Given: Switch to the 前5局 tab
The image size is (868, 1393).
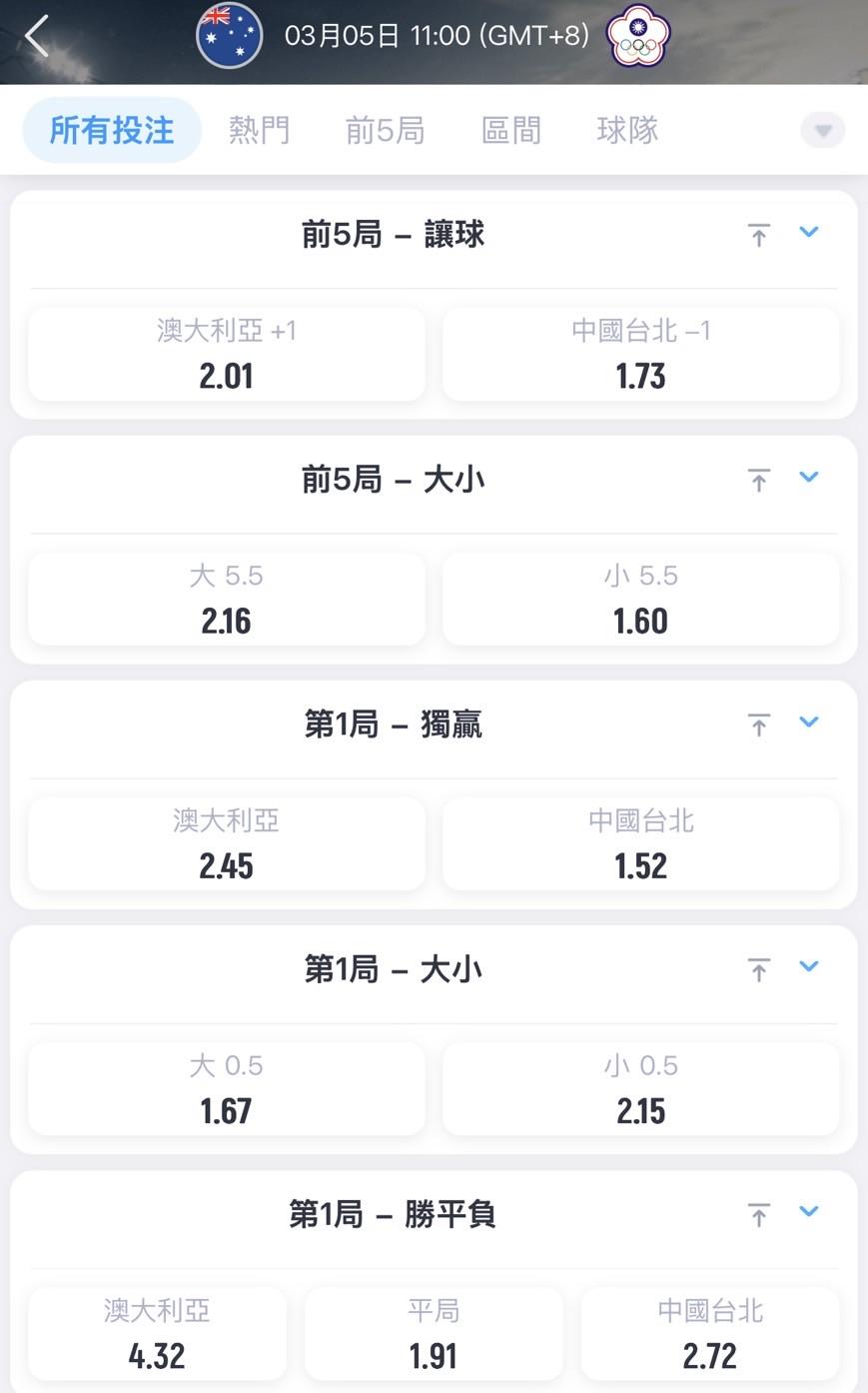Looking at the screenshot, I should tap(385, 130).
